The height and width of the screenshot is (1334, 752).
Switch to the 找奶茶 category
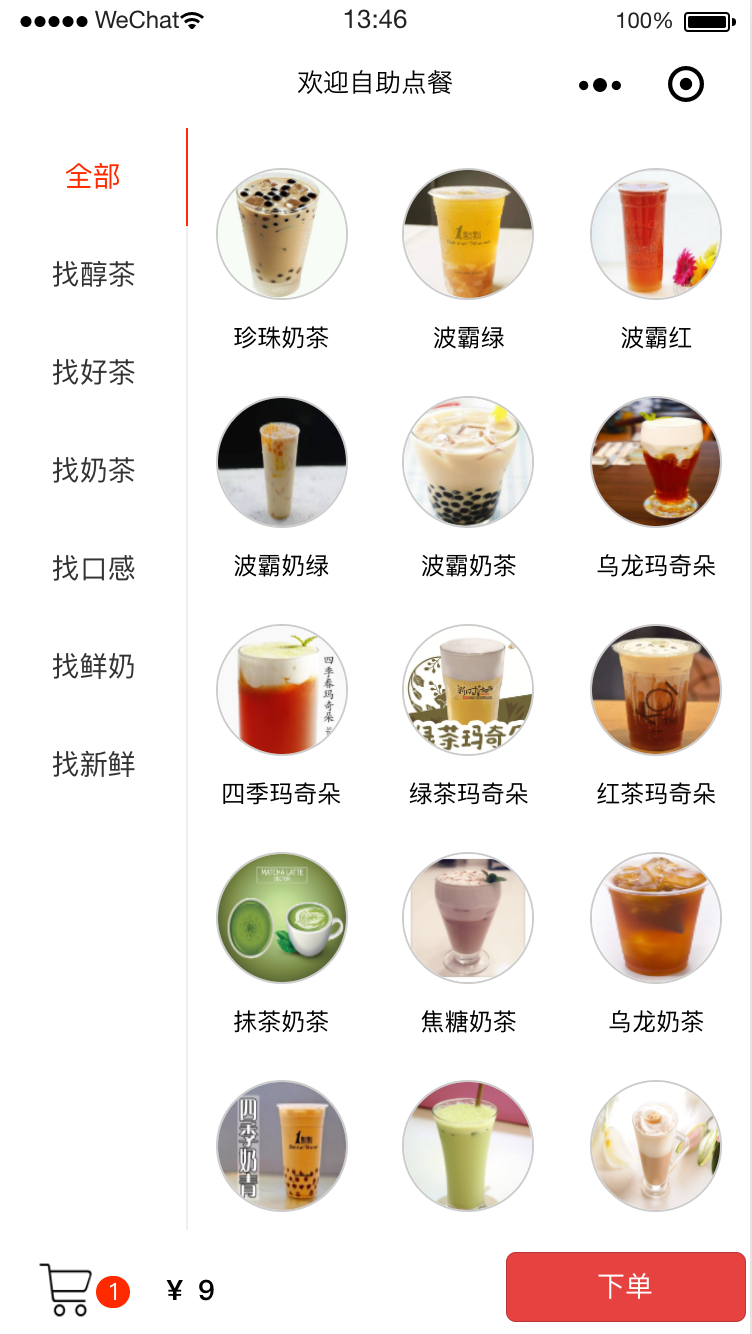coord(93,472)
